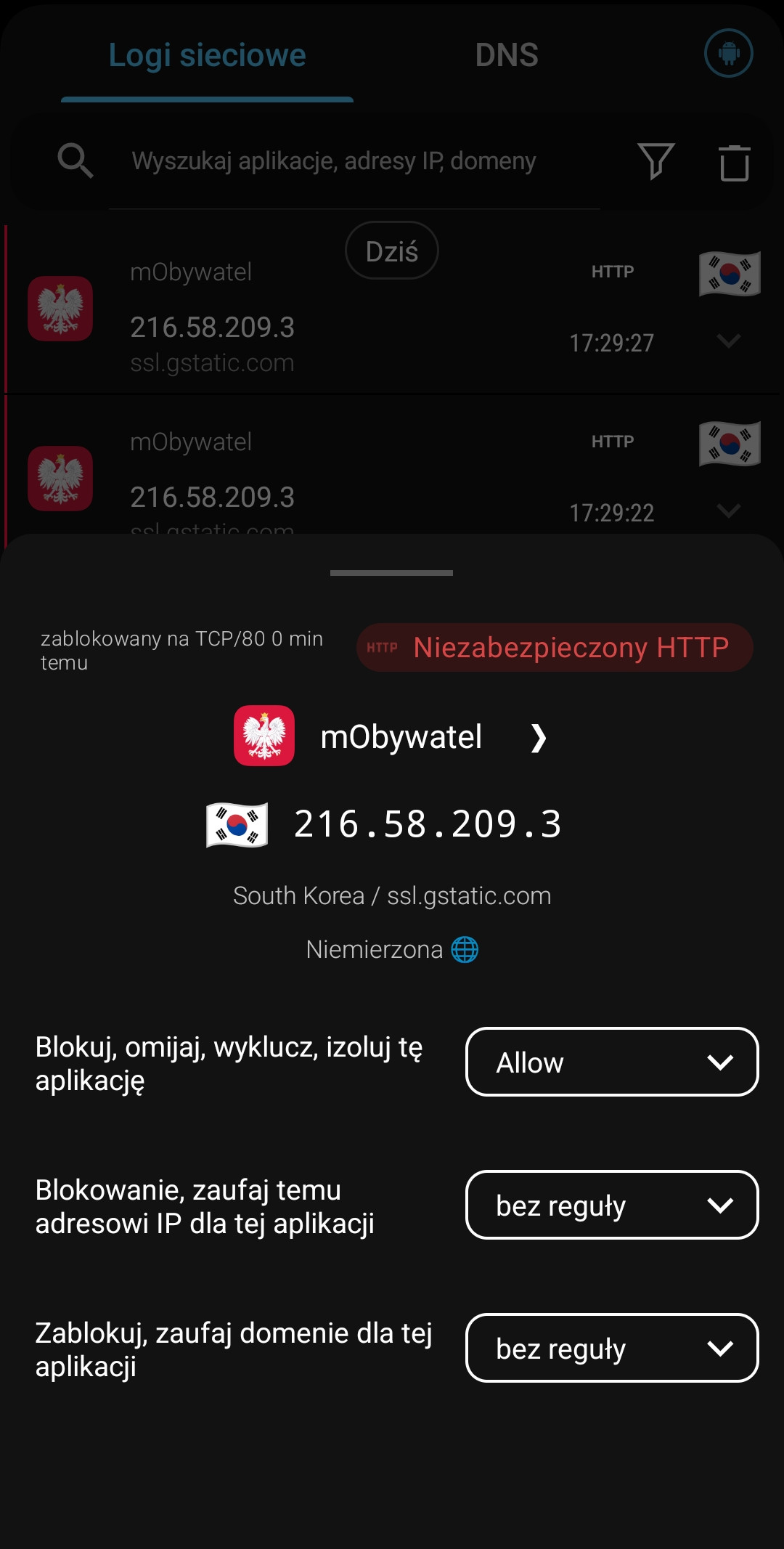784x1549 pixels.
Task: Switch to the Logi sieciowe tab
Action: [207, 55]
